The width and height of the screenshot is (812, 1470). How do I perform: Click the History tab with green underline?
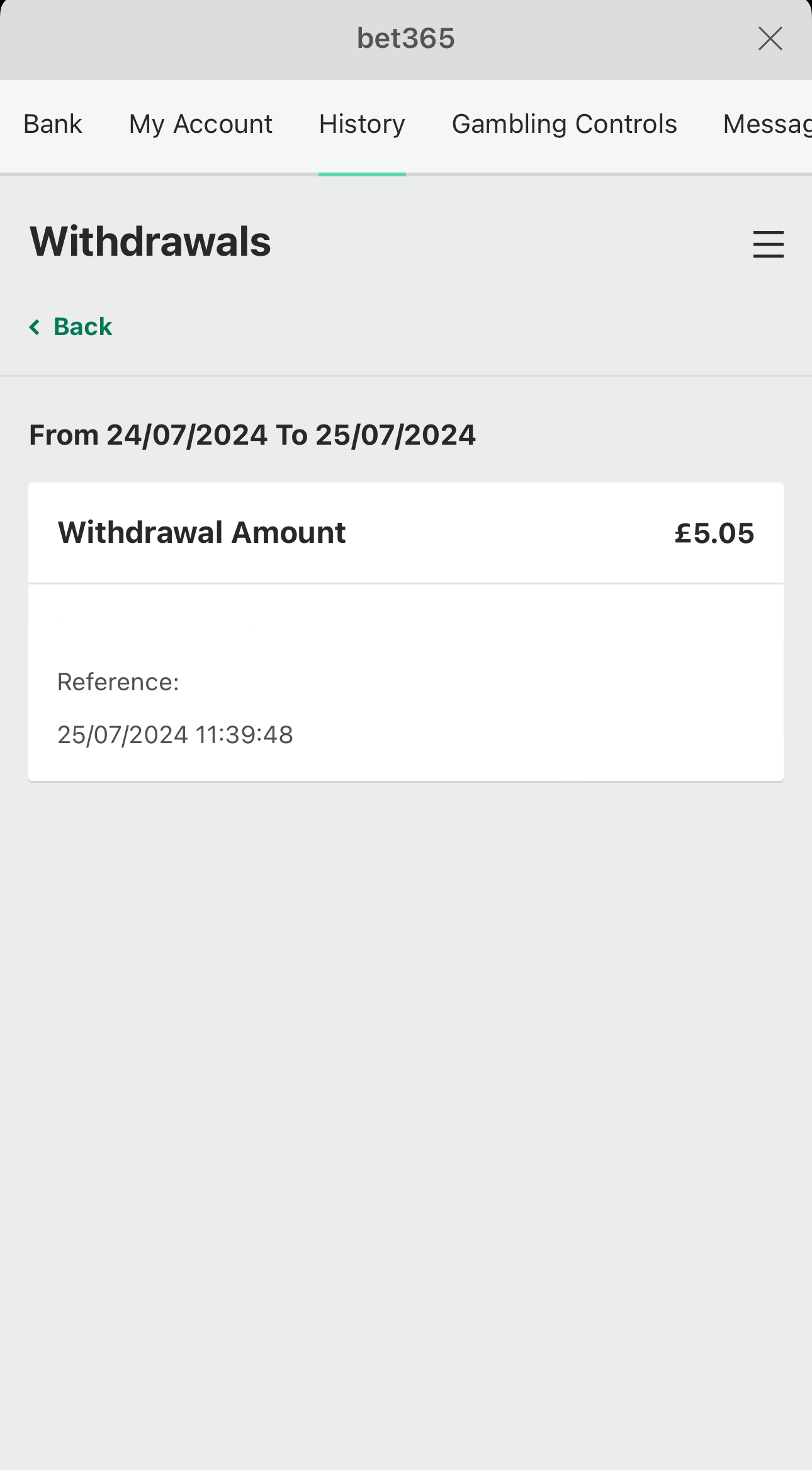[x=361, y=124]
